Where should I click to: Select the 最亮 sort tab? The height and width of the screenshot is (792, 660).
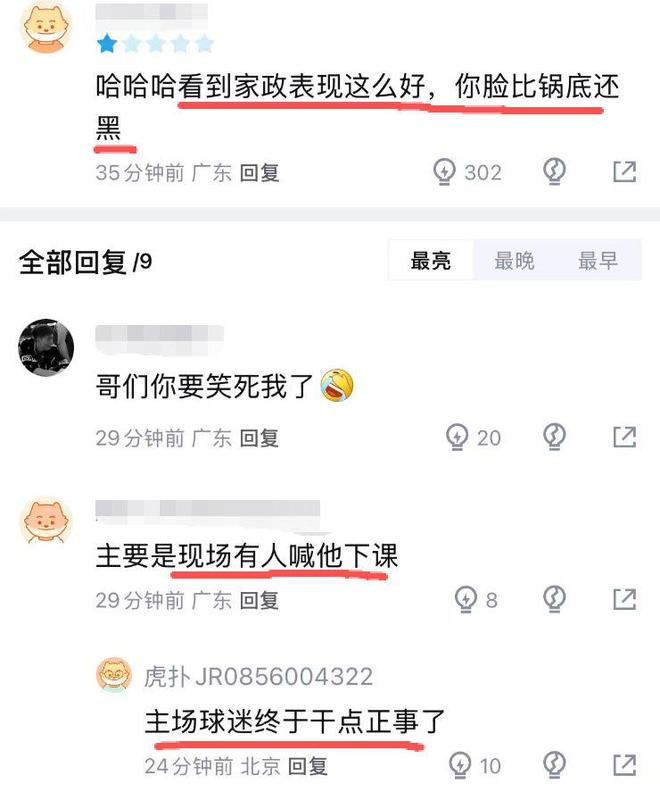(431, 262)
